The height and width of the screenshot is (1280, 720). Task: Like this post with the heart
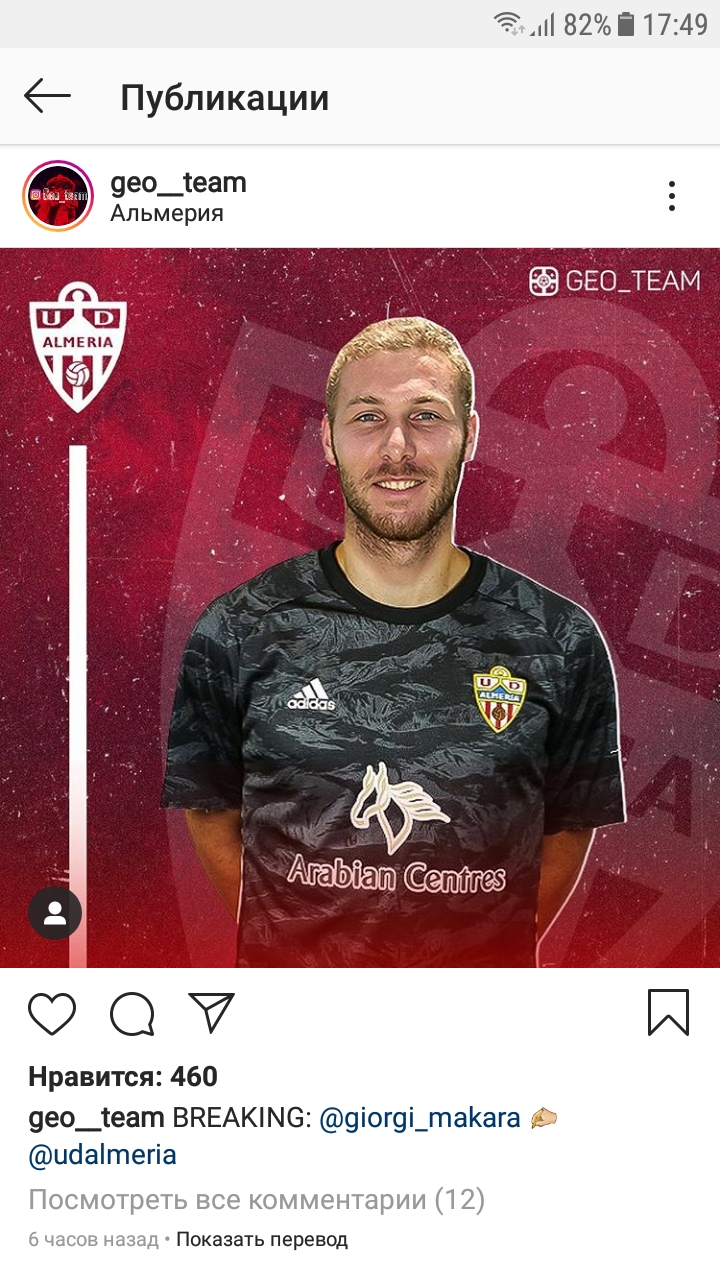pos(52,1013)
